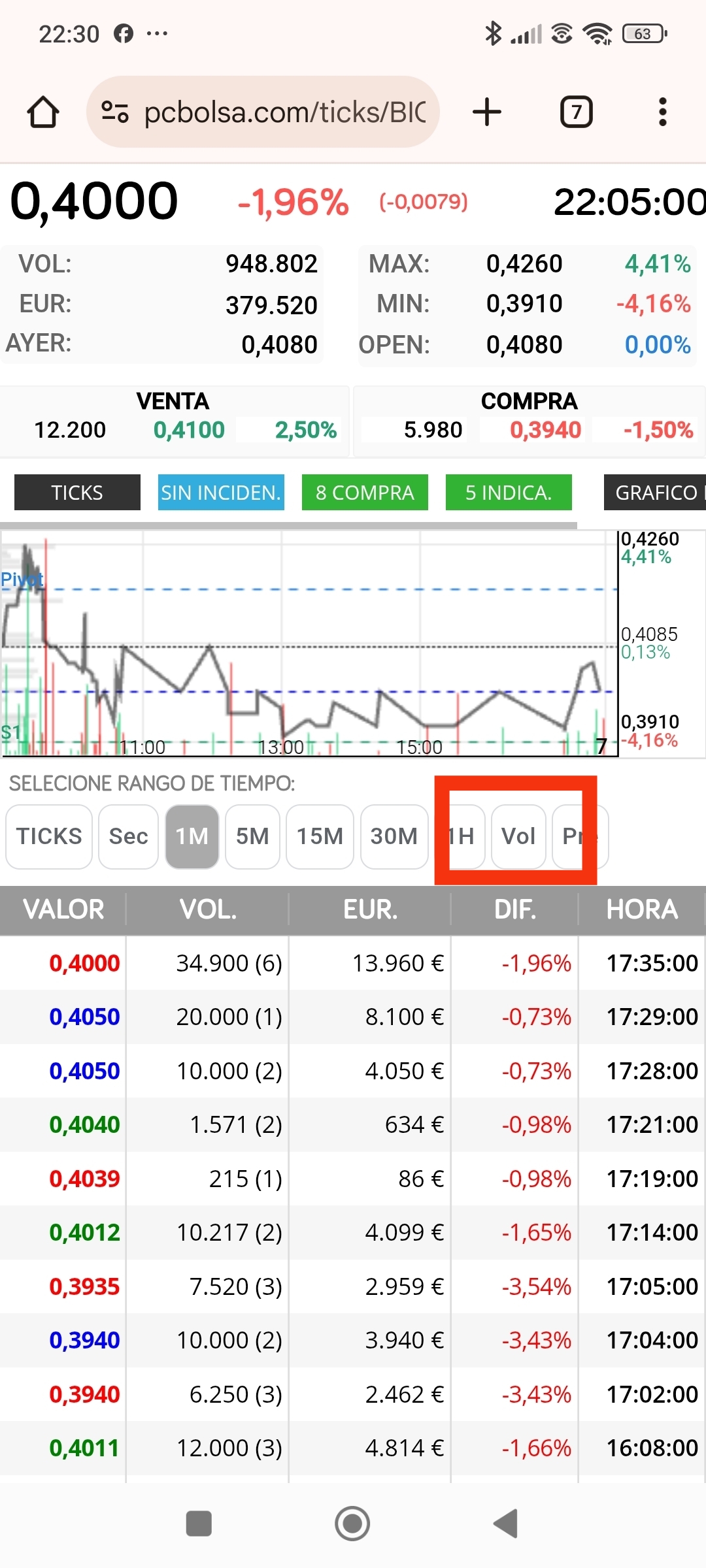Switch to the GRAFICO tab
The image size is (706, 1568).
click(655, 493)
